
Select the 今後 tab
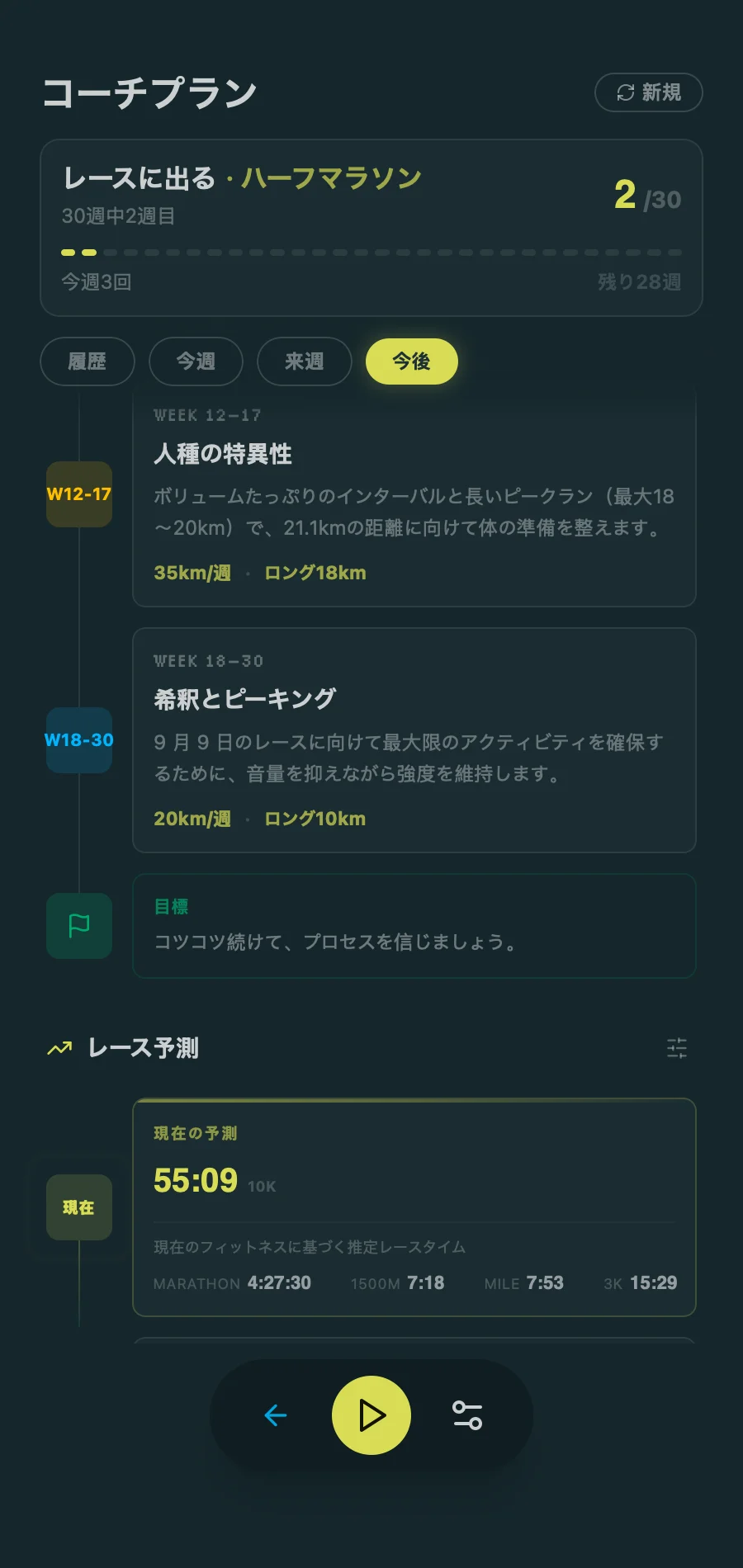411,361
